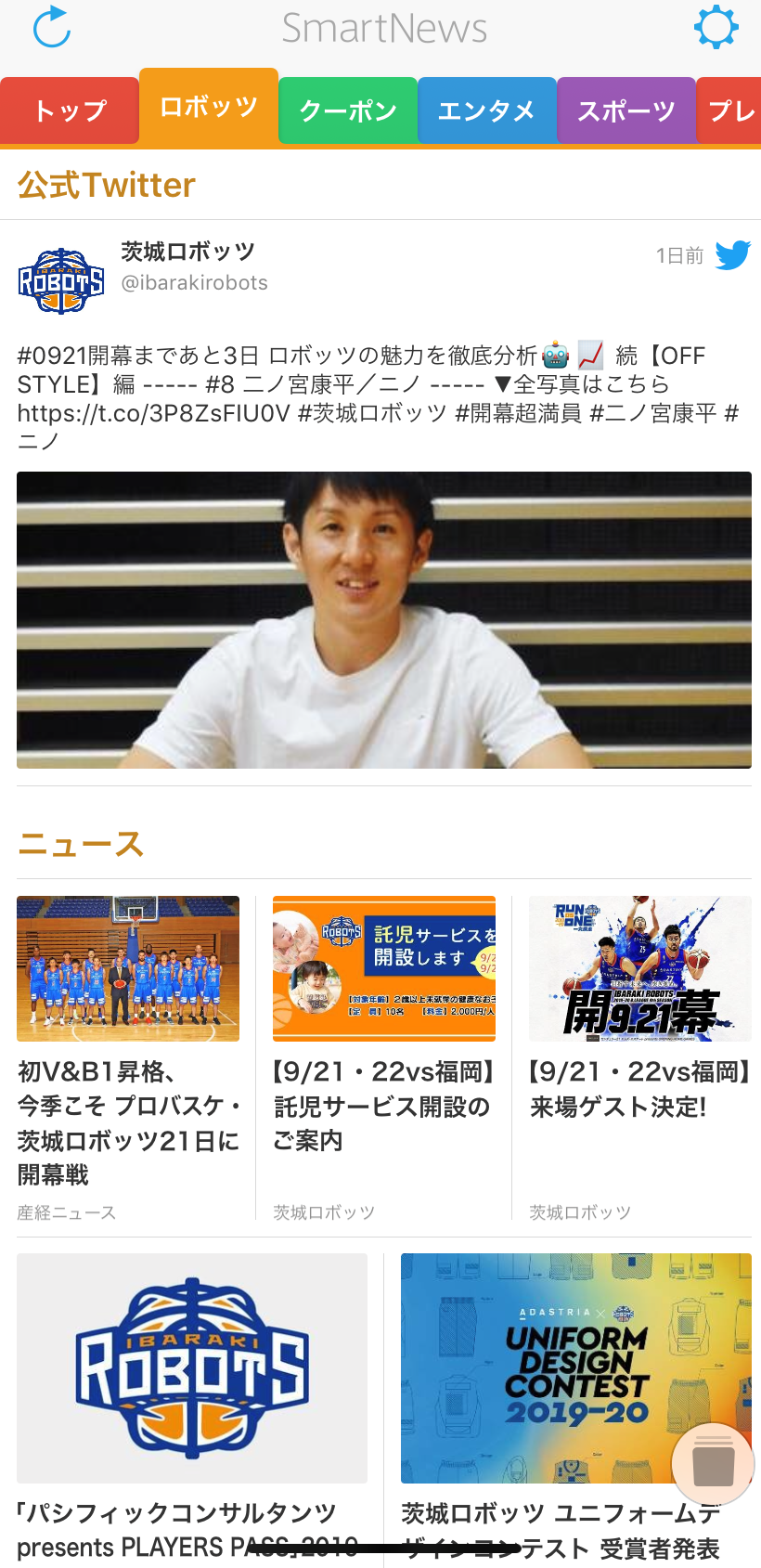The width and height of the screenshot is (761, 1568).
Task: Tap the Twitter bird icon
Action: [x=732, y=254]
